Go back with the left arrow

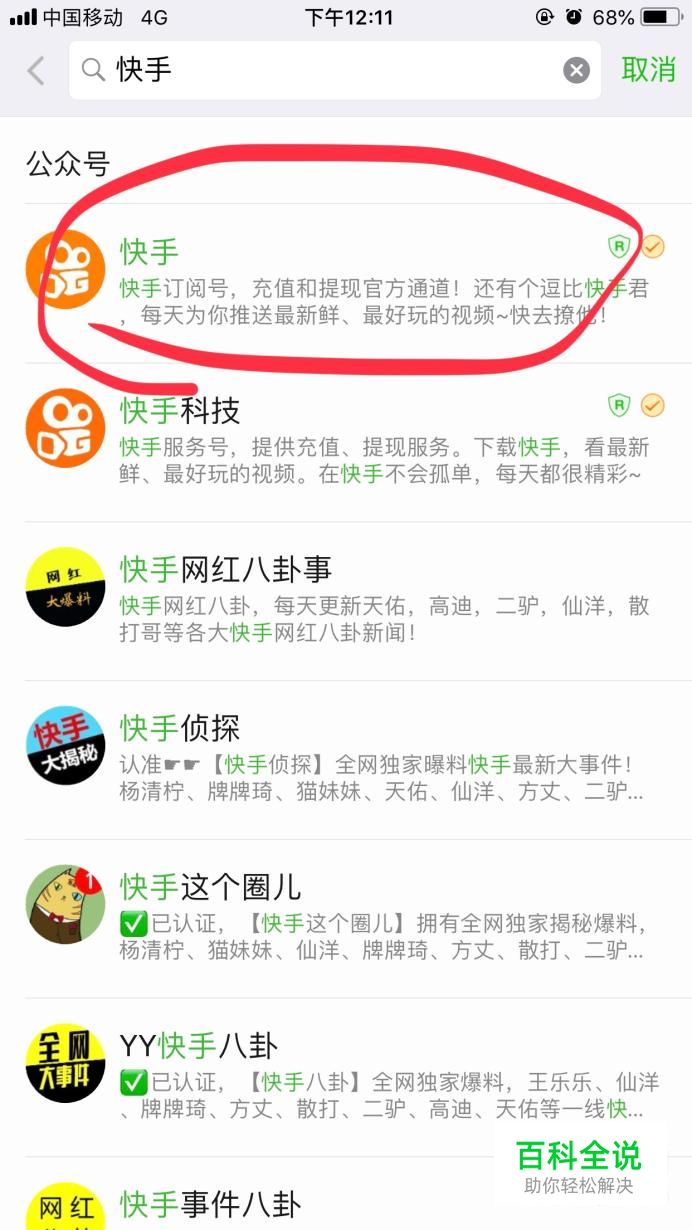click(x=36, y=70)
